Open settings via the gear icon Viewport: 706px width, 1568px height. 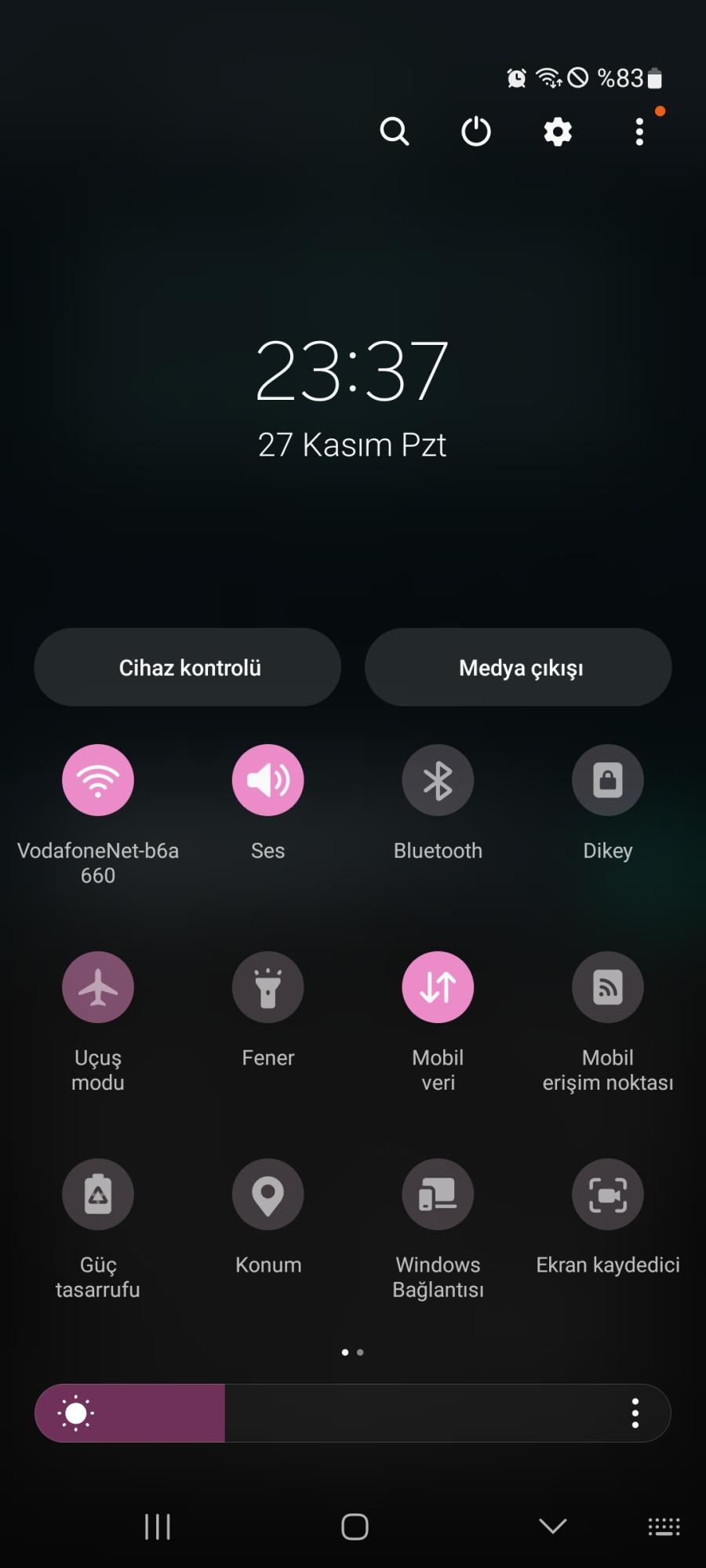558,132
